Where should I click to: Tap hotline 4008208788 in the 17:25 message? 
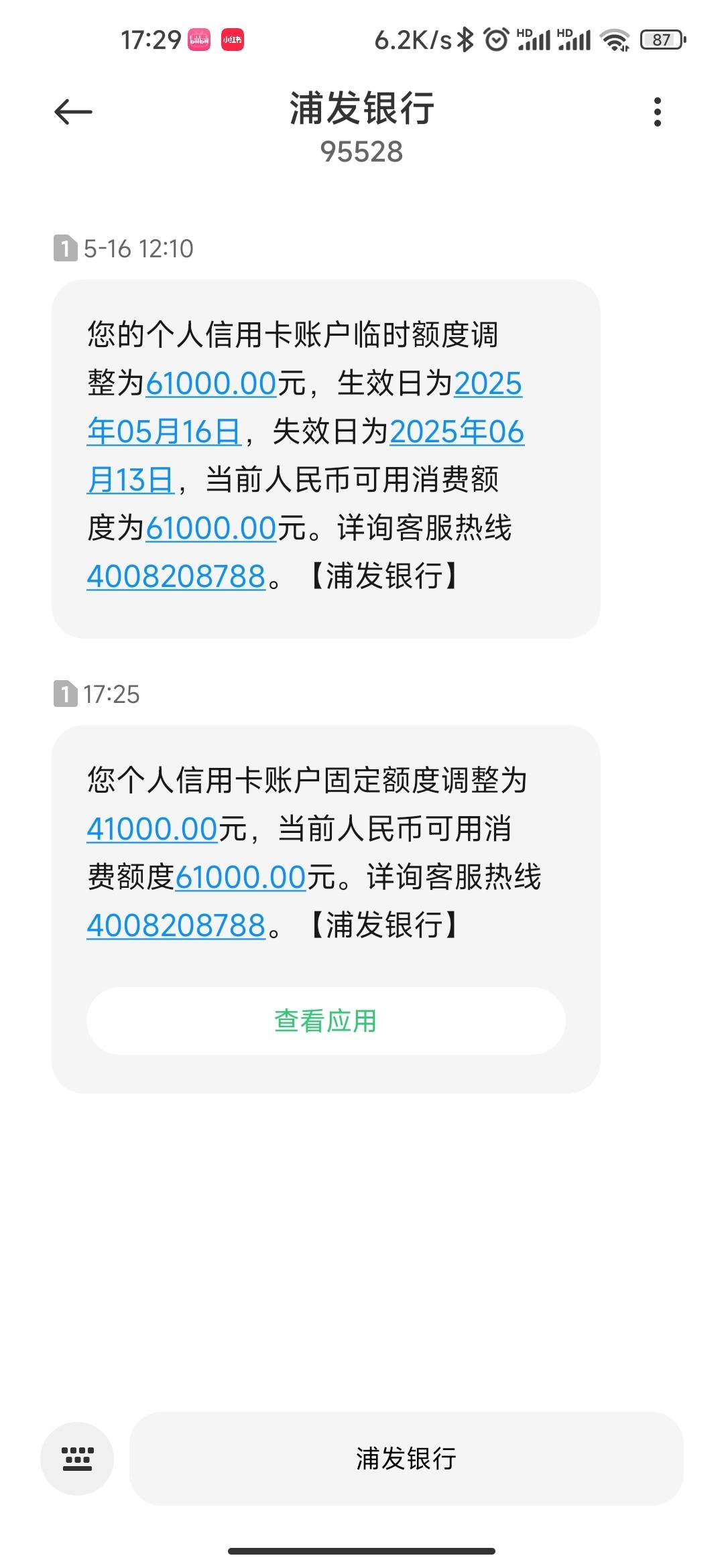[x=176, y=925]
